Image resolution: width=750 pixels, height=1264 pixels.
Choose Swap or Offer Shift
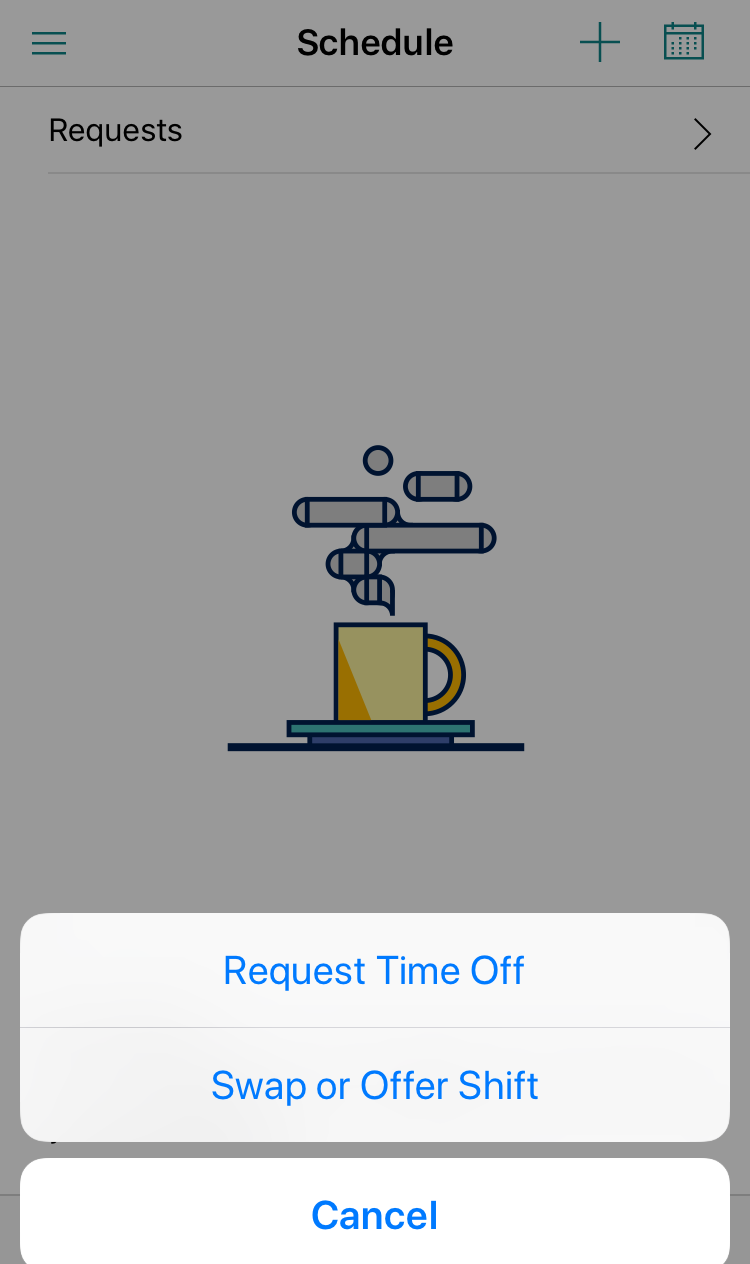pos(374,1085)
